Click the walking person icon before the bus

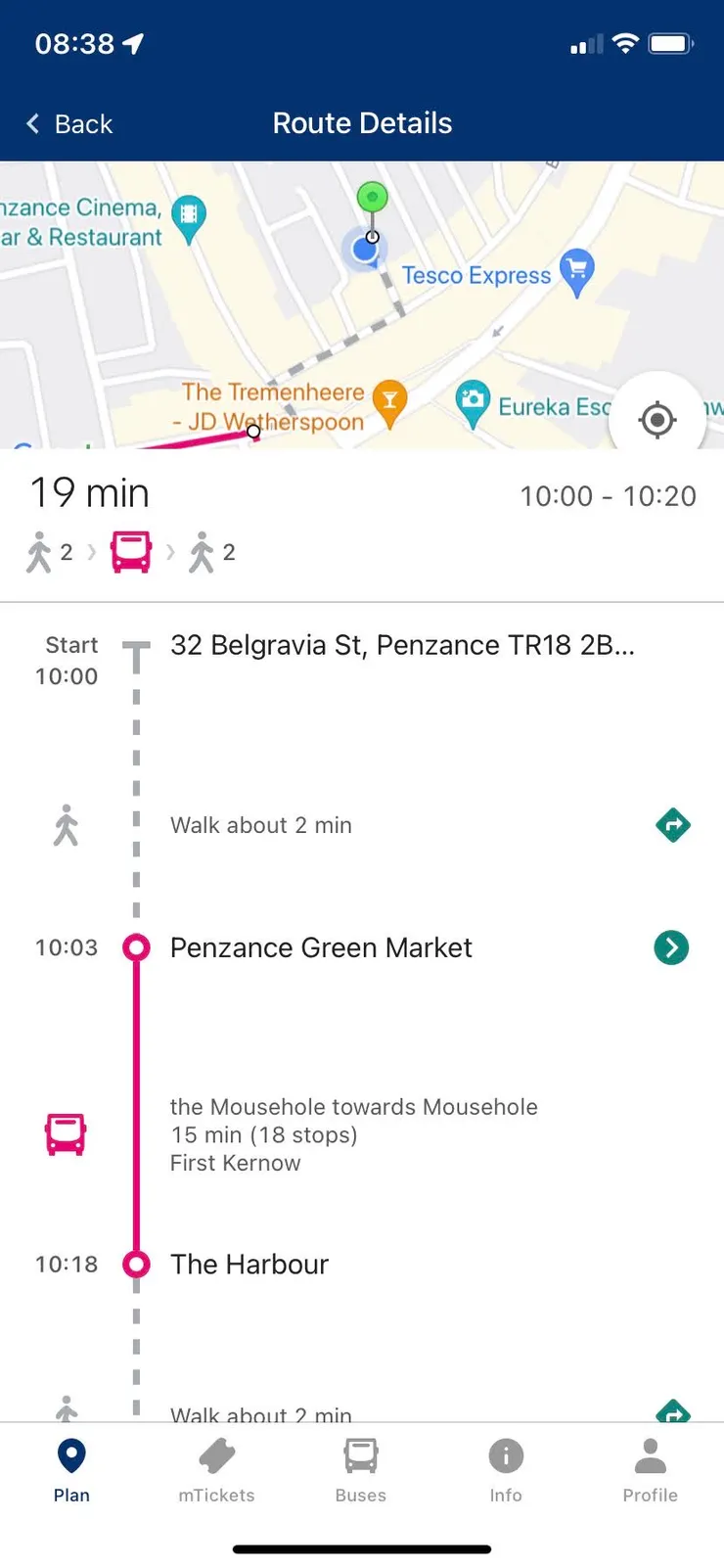click(x=39, y=551)
